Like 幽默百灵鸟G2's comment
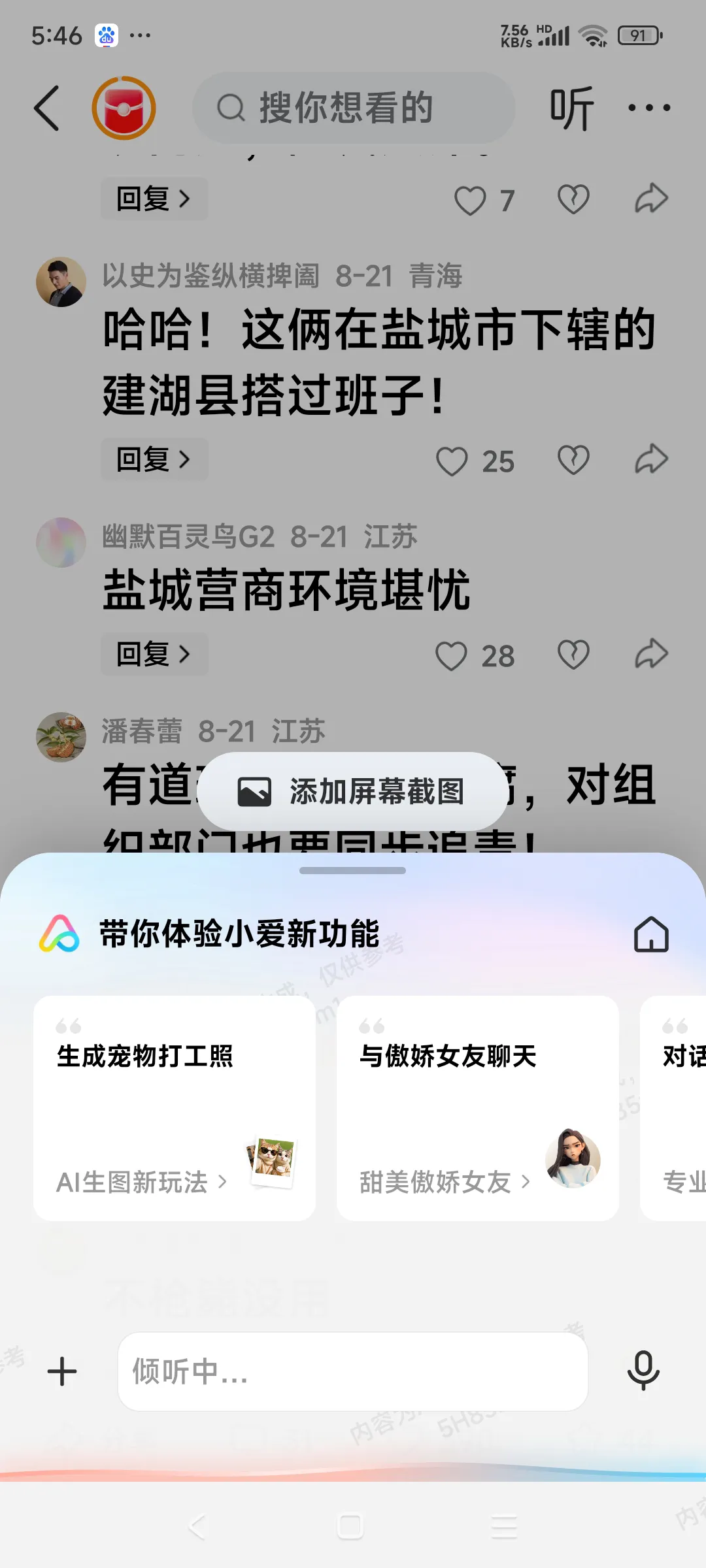Image resolution: width=706 pixels, height=1568 pixels. (452, 656)
